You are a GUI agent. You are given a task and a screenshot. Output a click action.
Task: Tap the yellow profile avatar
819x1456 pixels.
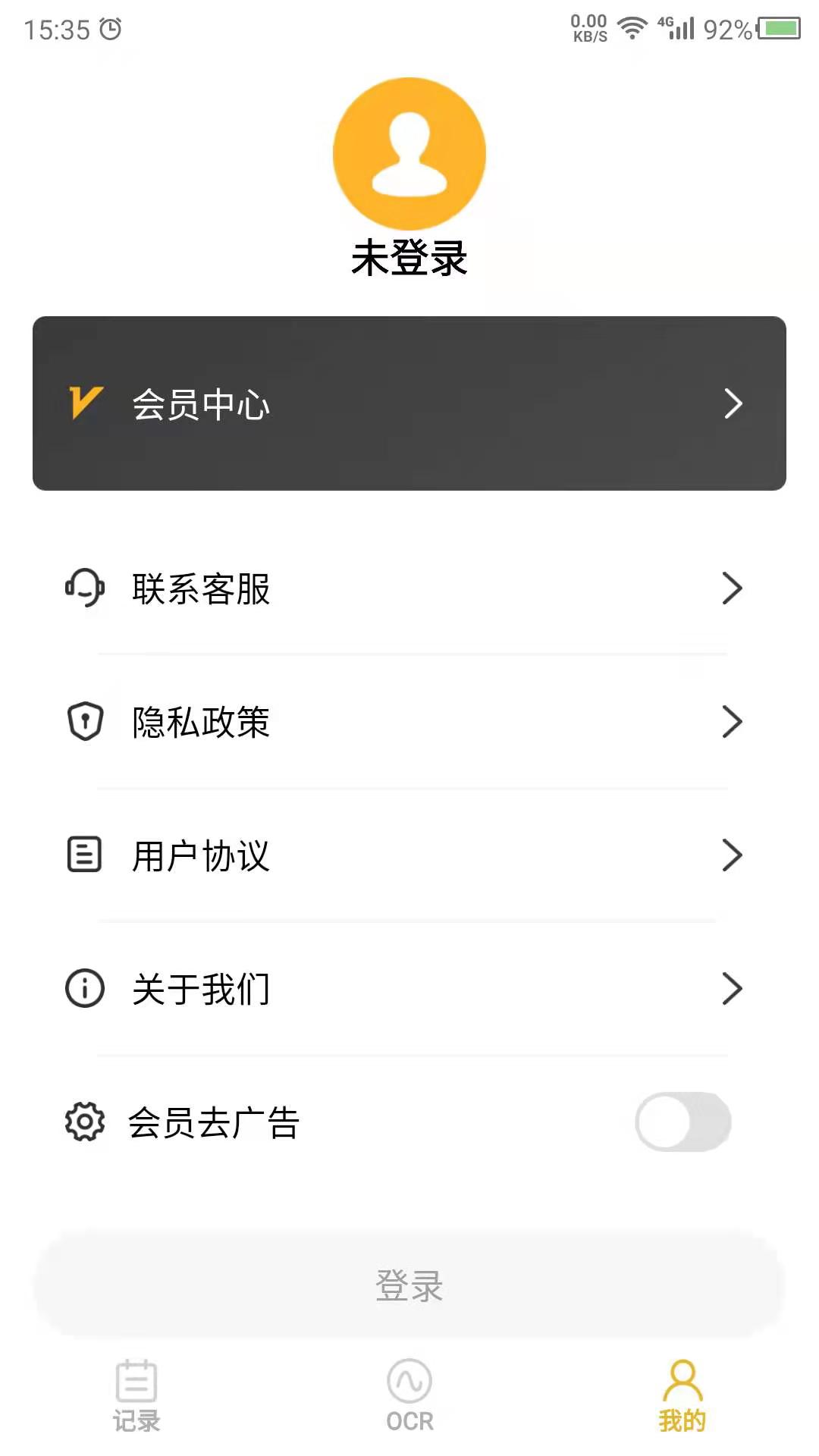coord(409,151)
